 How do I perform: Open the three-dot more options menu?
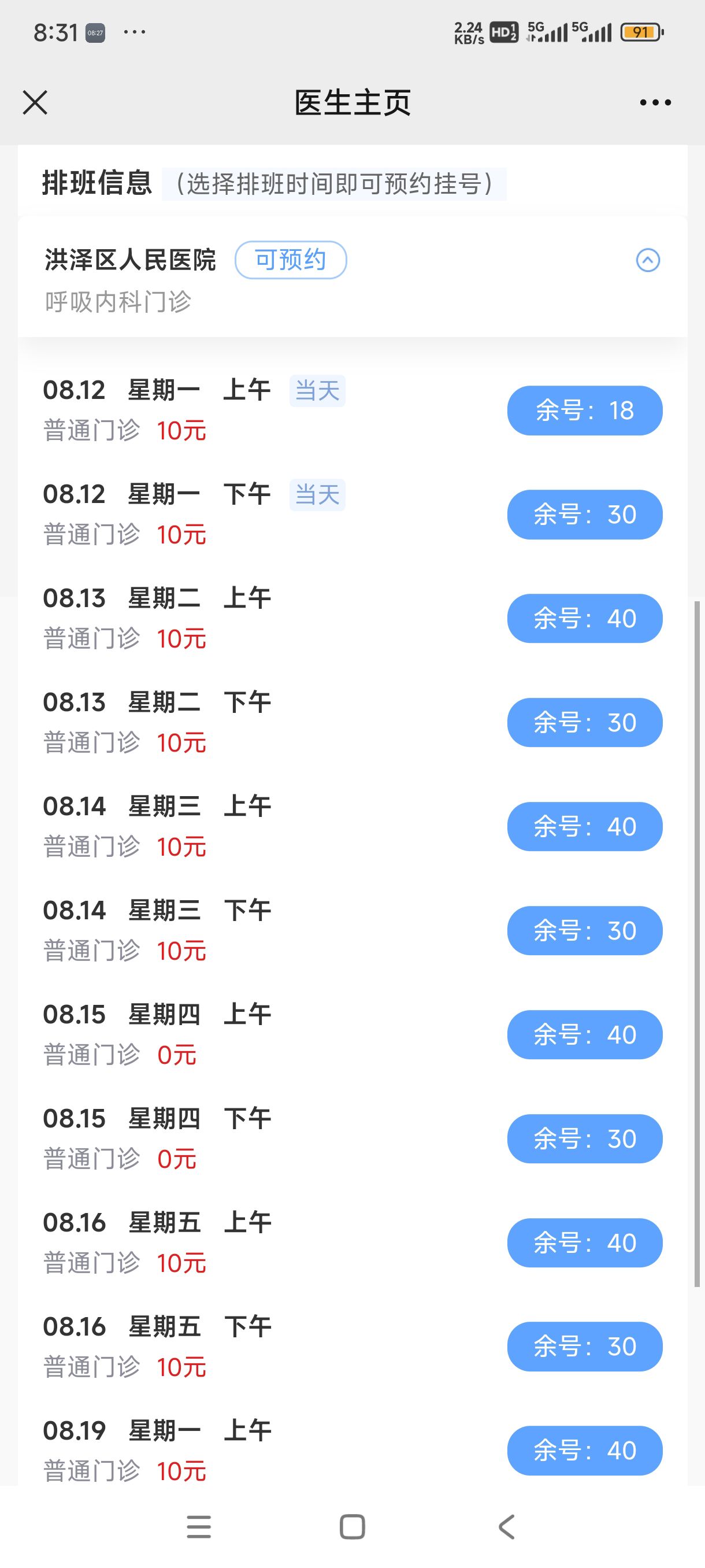pyautogui.click(x=655, y=102)
